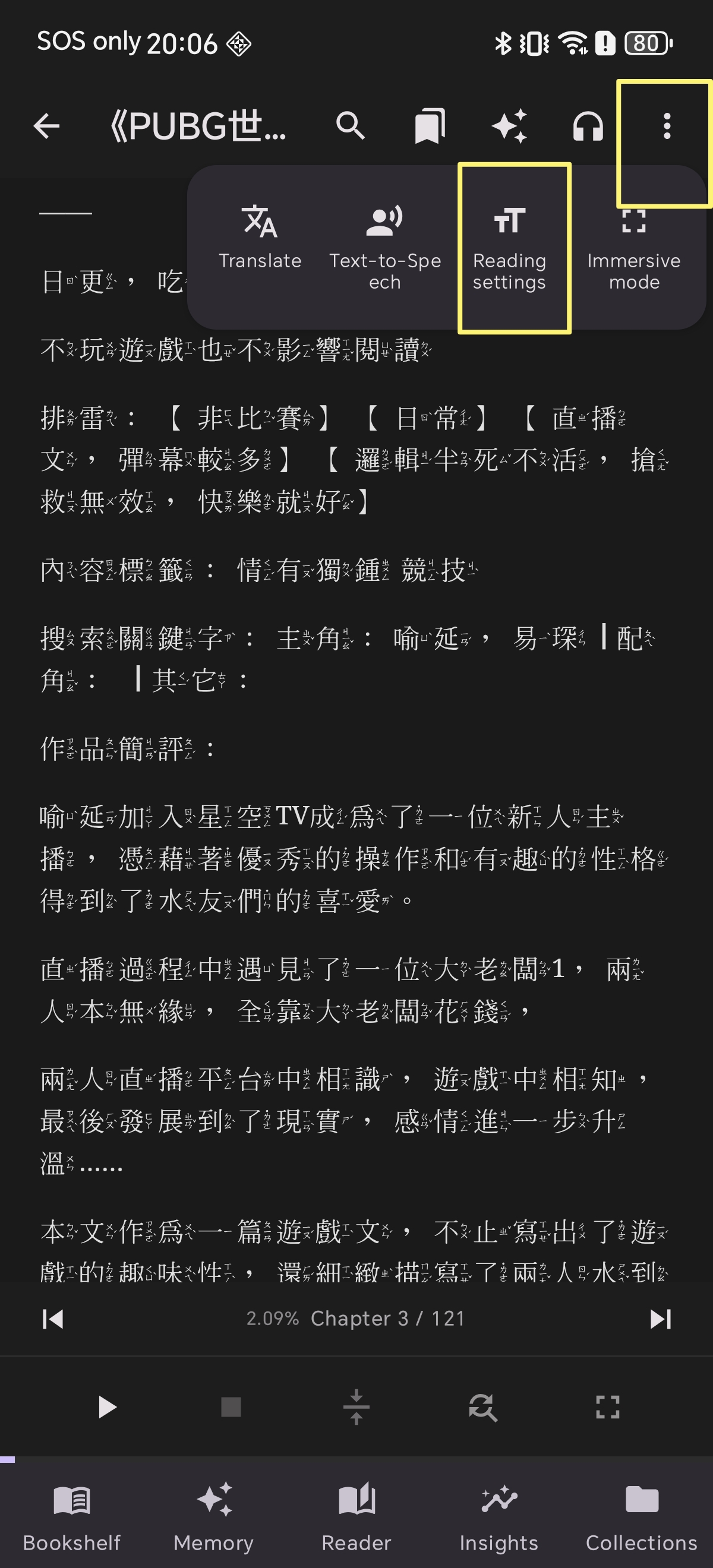Start playback with the play button

[106, 1406]
